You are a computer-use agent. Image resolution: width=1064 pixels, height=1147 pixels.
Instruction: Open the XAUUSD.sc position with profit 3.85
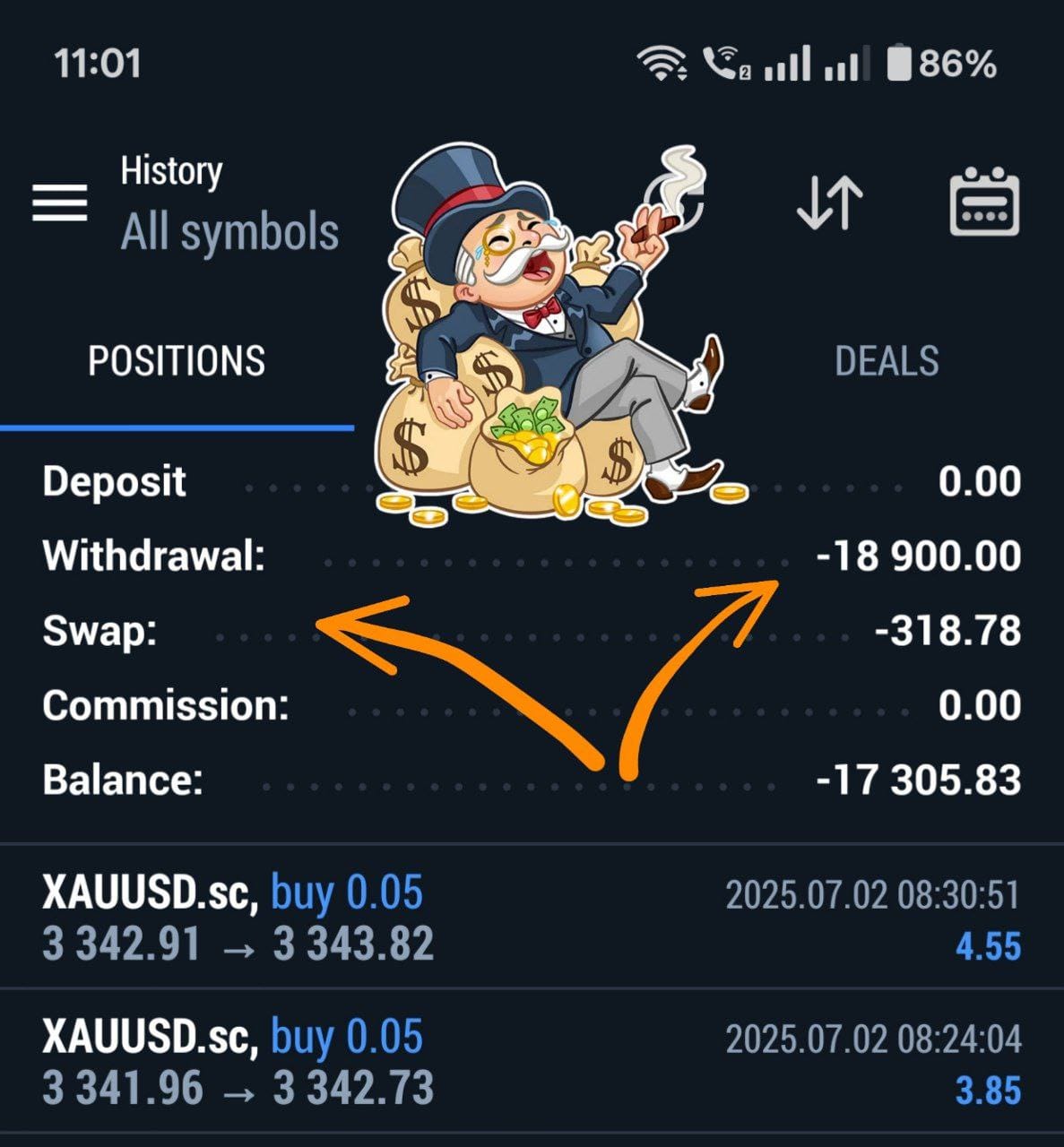tap(532, 1063)
